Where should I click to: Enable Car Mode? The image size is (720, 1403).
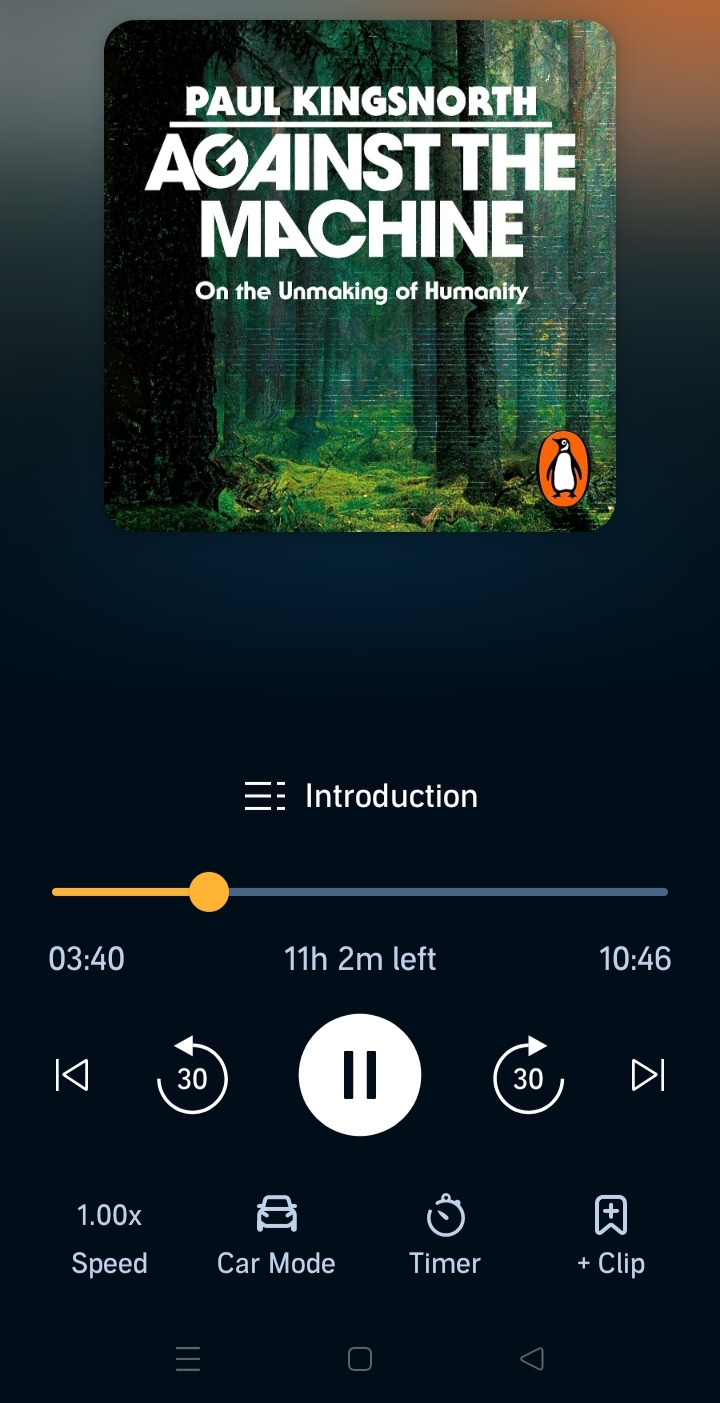(276, 1238)
